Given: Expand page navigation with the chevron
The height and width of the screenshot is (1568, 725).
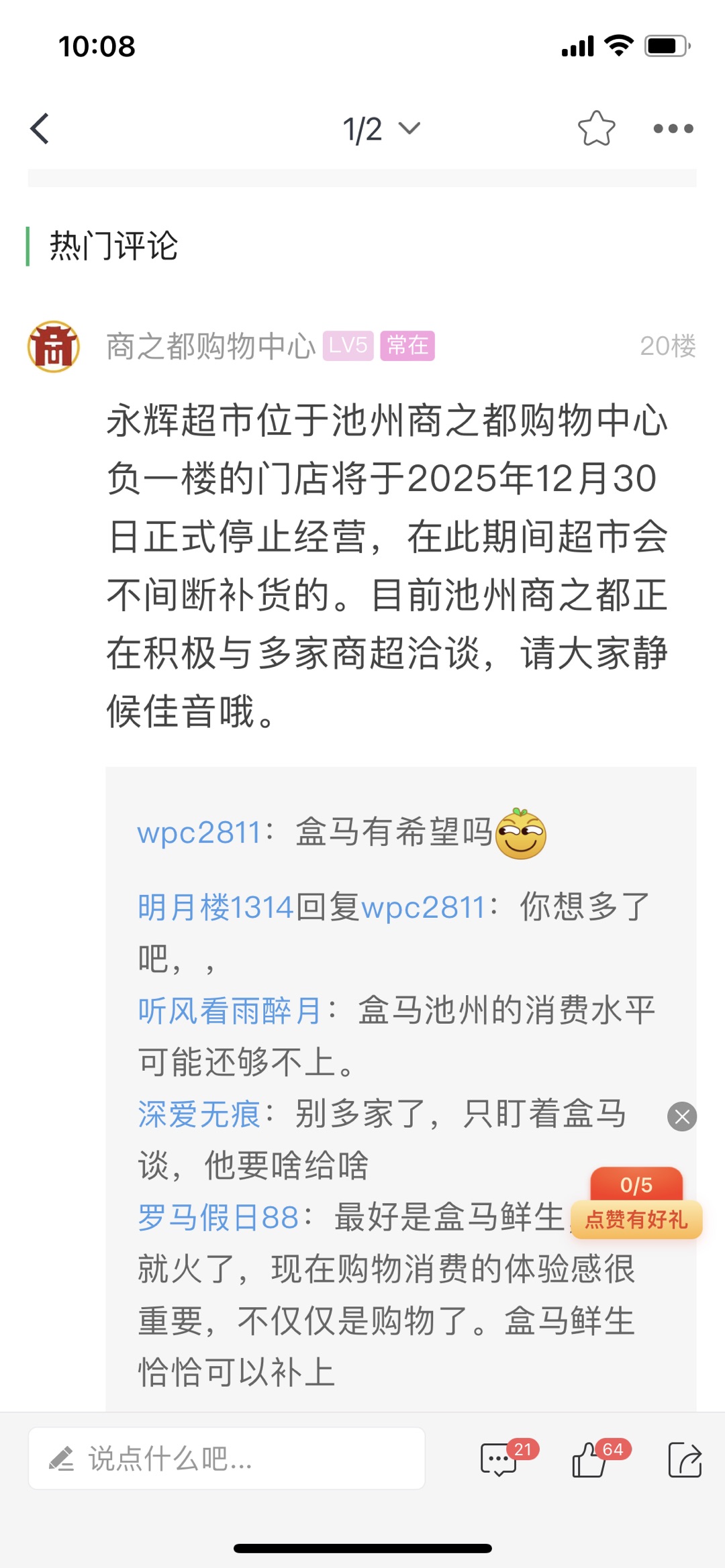Looking at the screenshot, I should [x=408, y=128].
